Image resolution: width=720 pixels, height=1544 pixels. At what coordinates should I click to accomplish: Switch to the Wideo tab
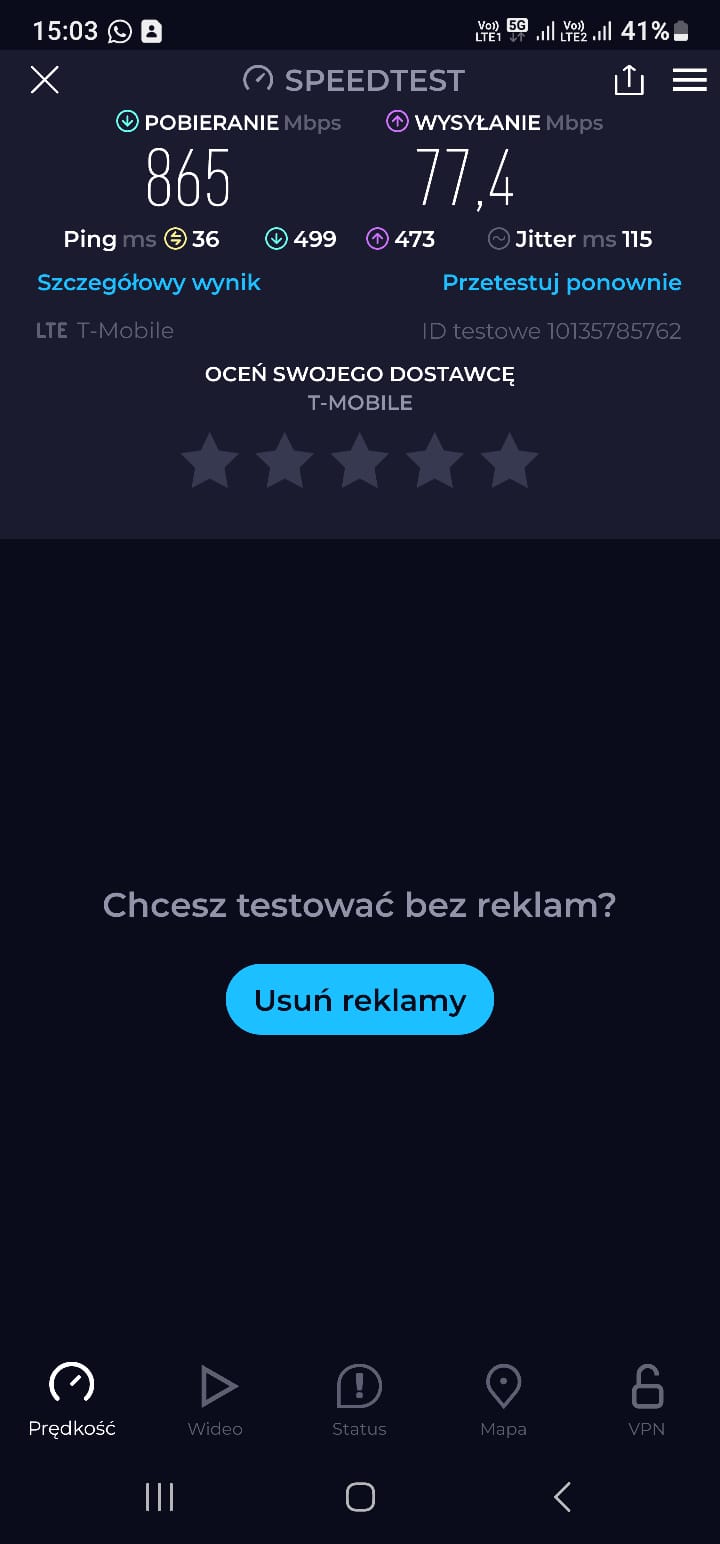coord(216,1399)
